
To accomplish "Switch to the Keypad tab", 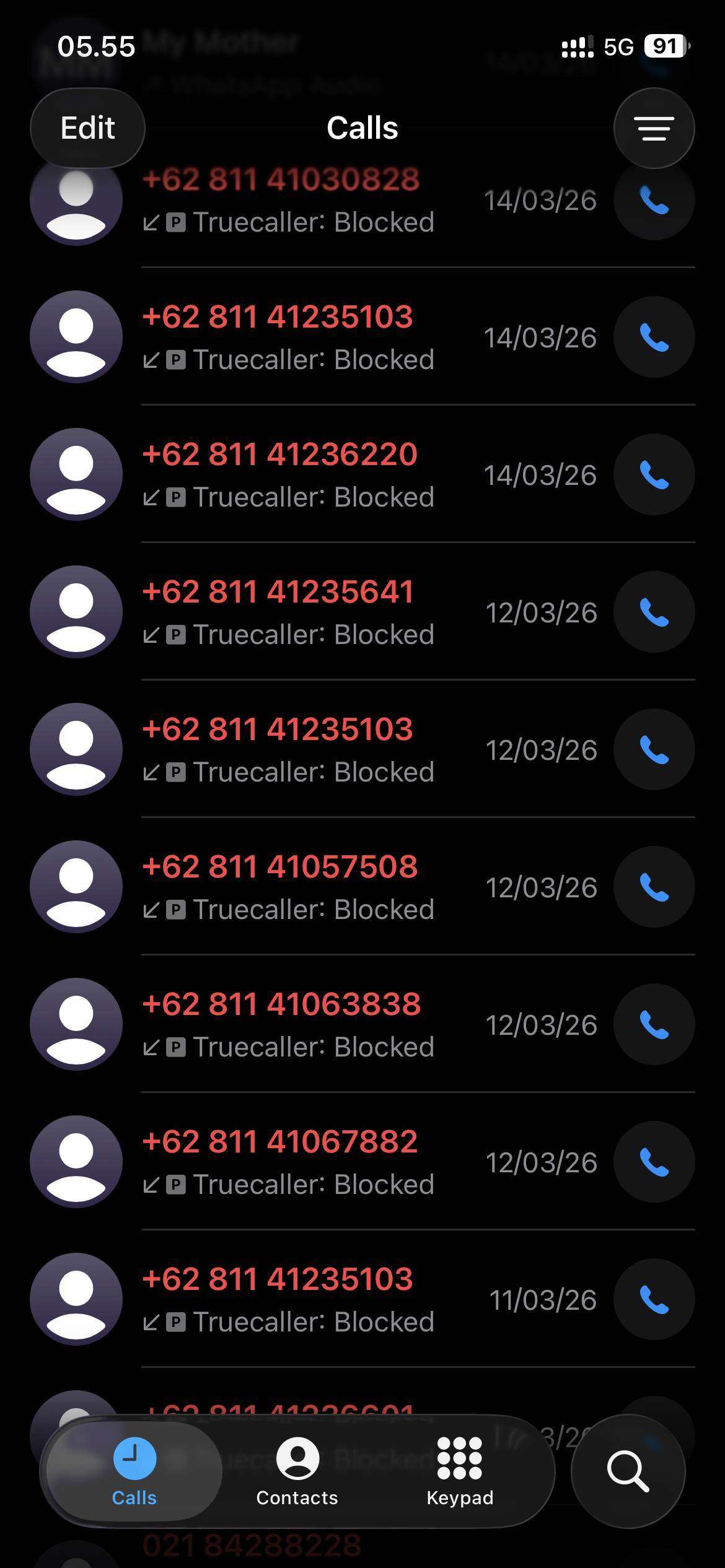I will coord(460,1471).
